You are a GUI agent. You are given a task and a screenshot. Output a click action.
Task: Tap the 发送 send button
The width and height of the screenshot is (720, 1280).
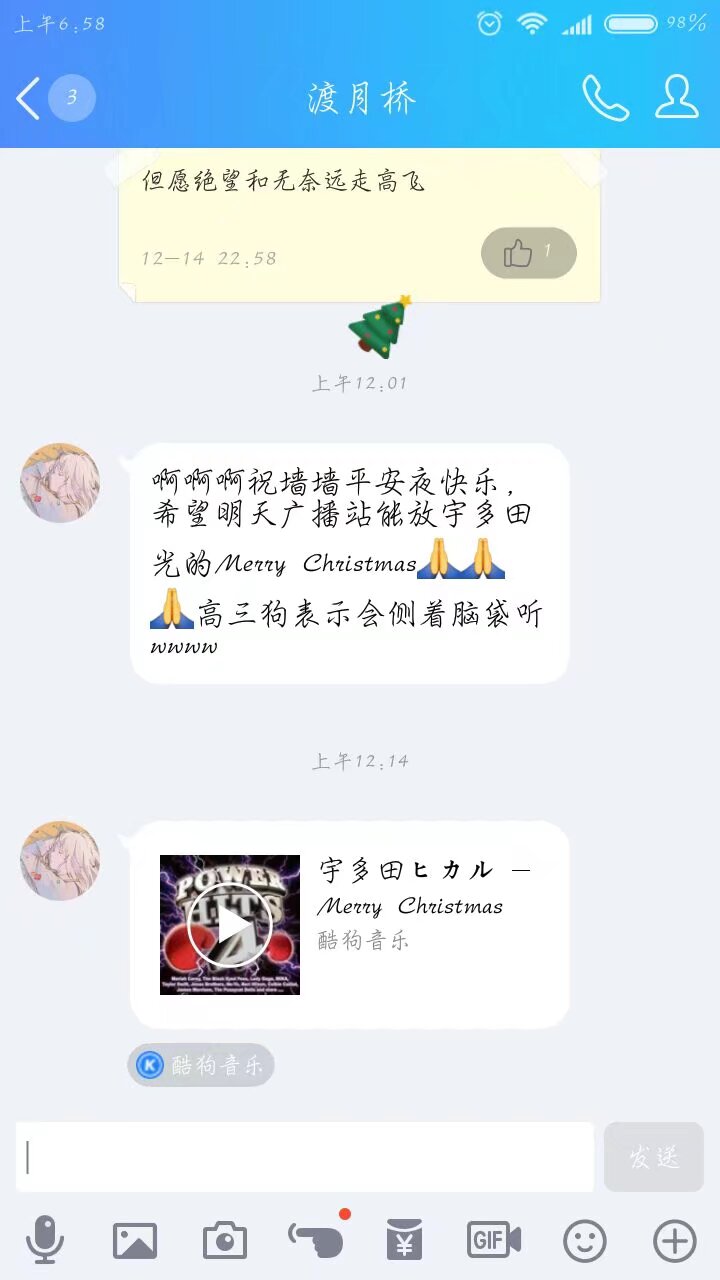654,1157
